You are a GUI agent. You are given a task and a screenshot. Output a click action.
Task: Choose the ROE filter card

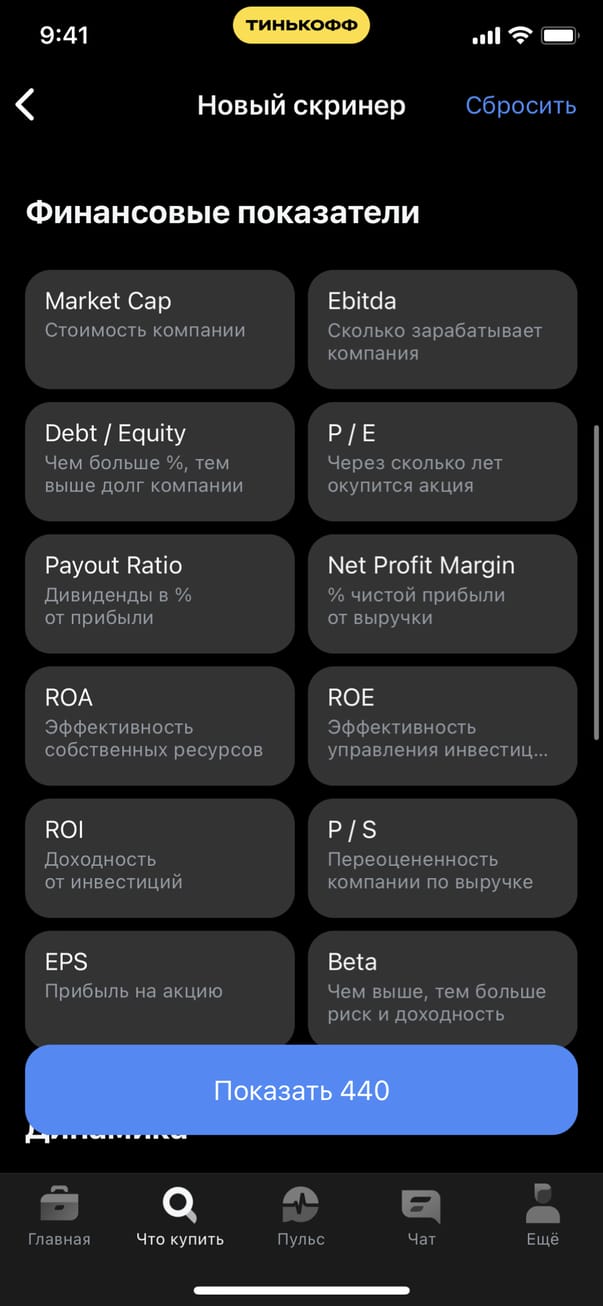[x=442, y=725]
